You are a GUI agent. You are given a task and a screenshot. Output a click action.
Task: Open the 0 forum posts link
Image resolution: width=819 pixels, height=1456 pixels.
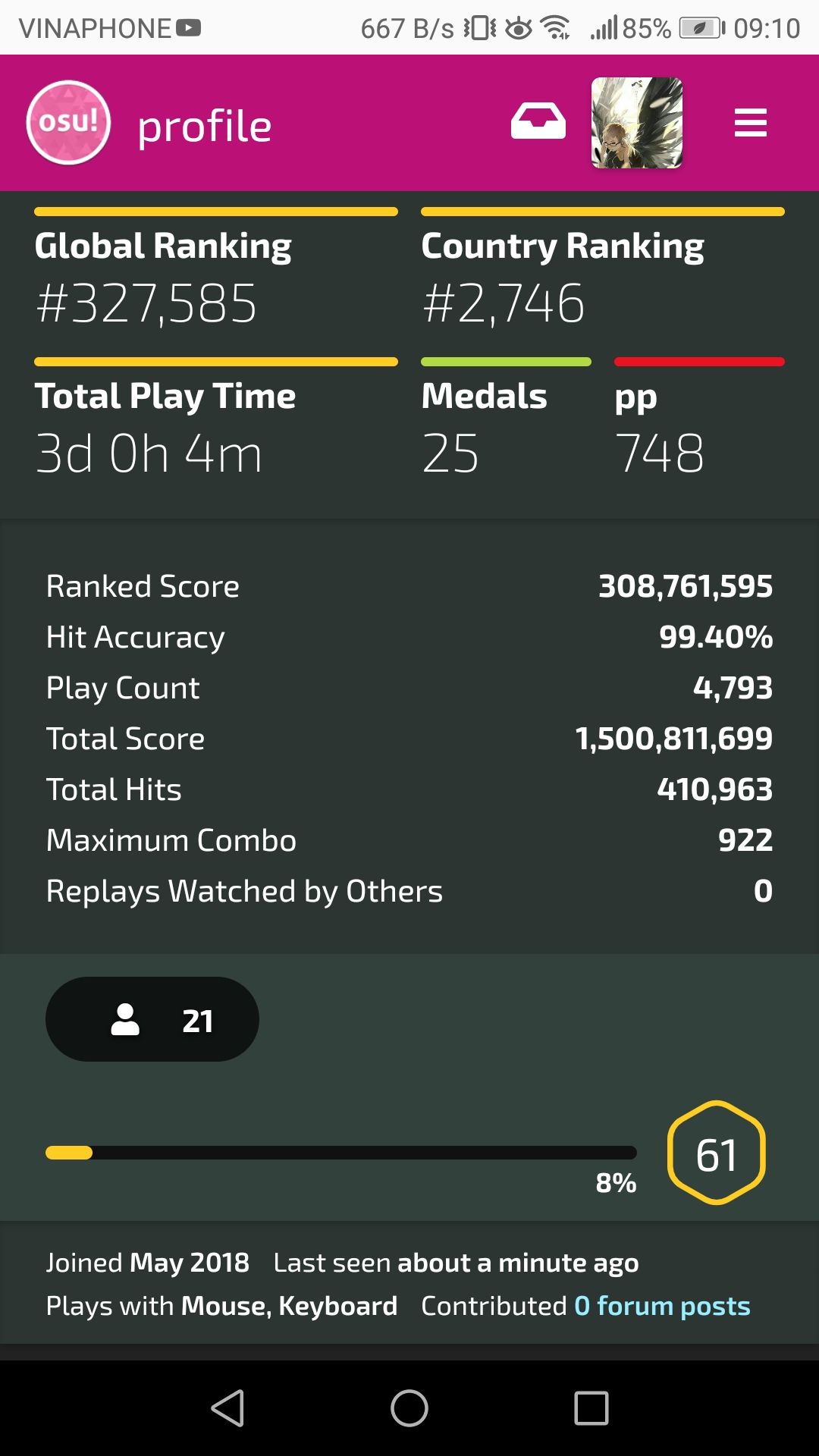pyautogui.click(x=661, y=1306)
